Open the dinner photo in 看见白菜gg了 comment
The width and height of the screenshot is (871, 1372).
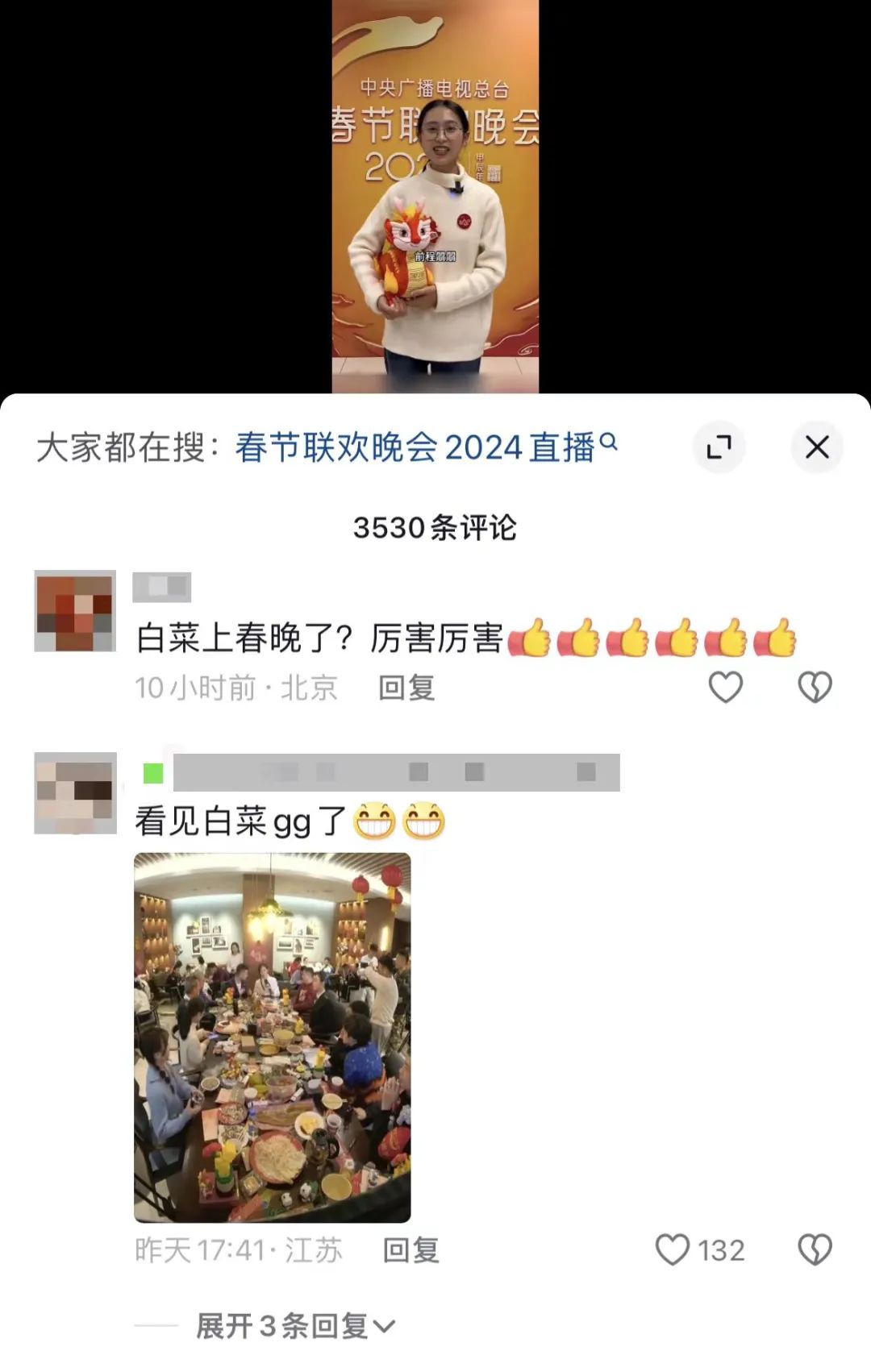(272, 1037)
